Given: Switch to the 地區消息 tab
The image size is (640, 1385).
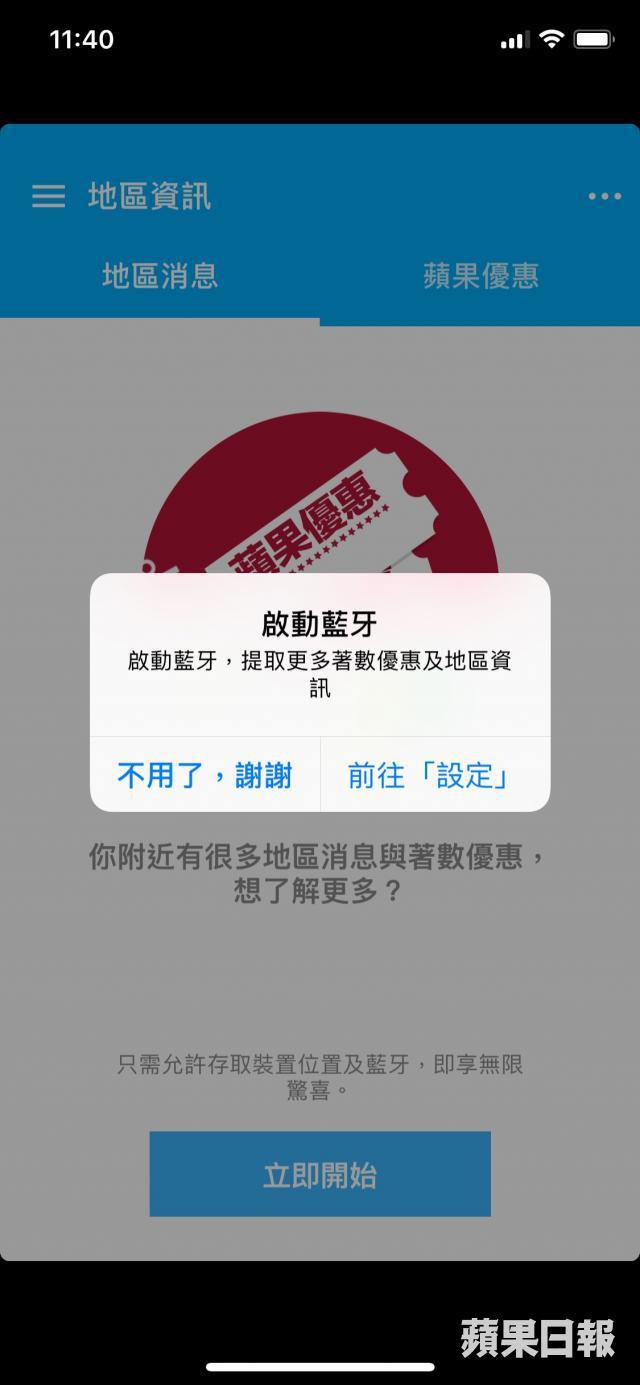Looking at the screenshot, I should [160, 276].
